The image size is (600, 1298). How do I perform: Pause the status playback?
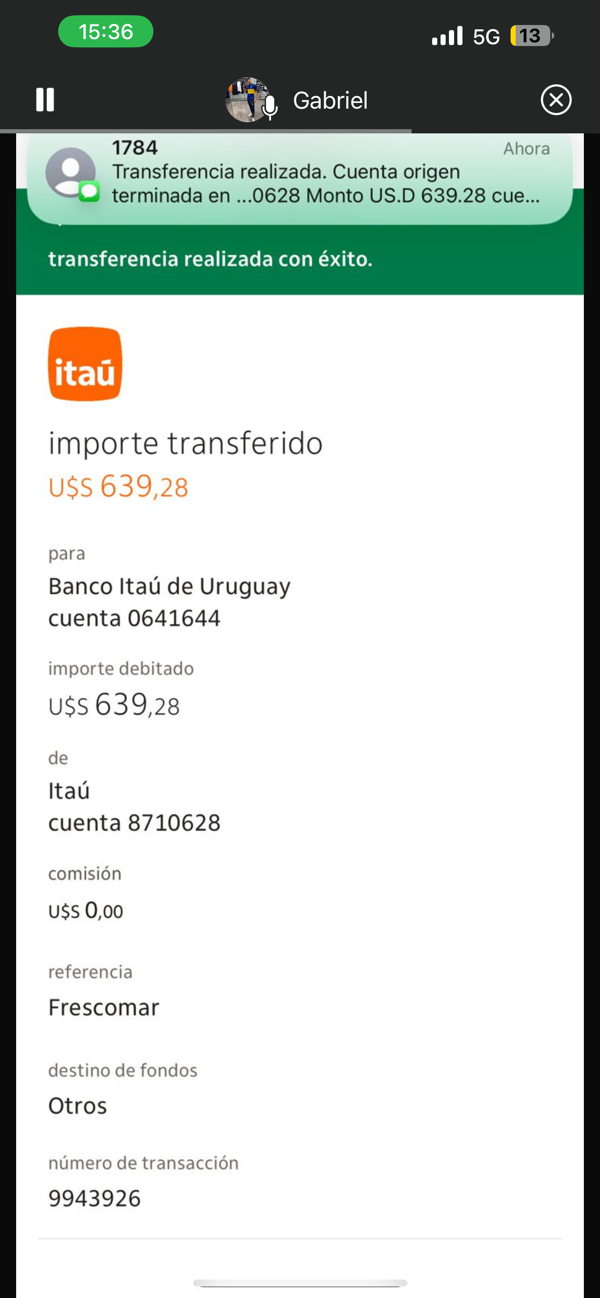[x=45, y=100]
